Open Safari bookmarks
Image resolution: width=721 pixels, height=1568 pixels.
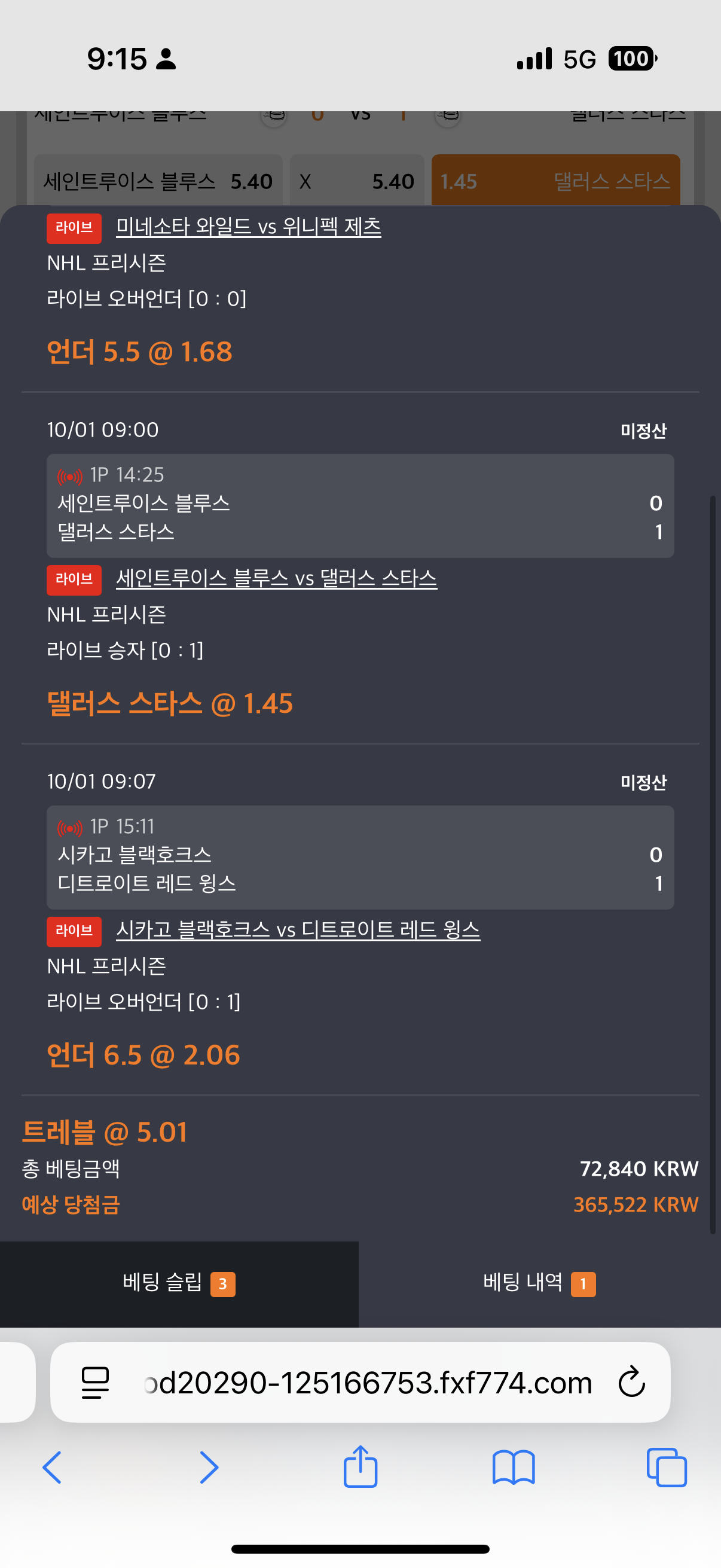coord(513,1467)
